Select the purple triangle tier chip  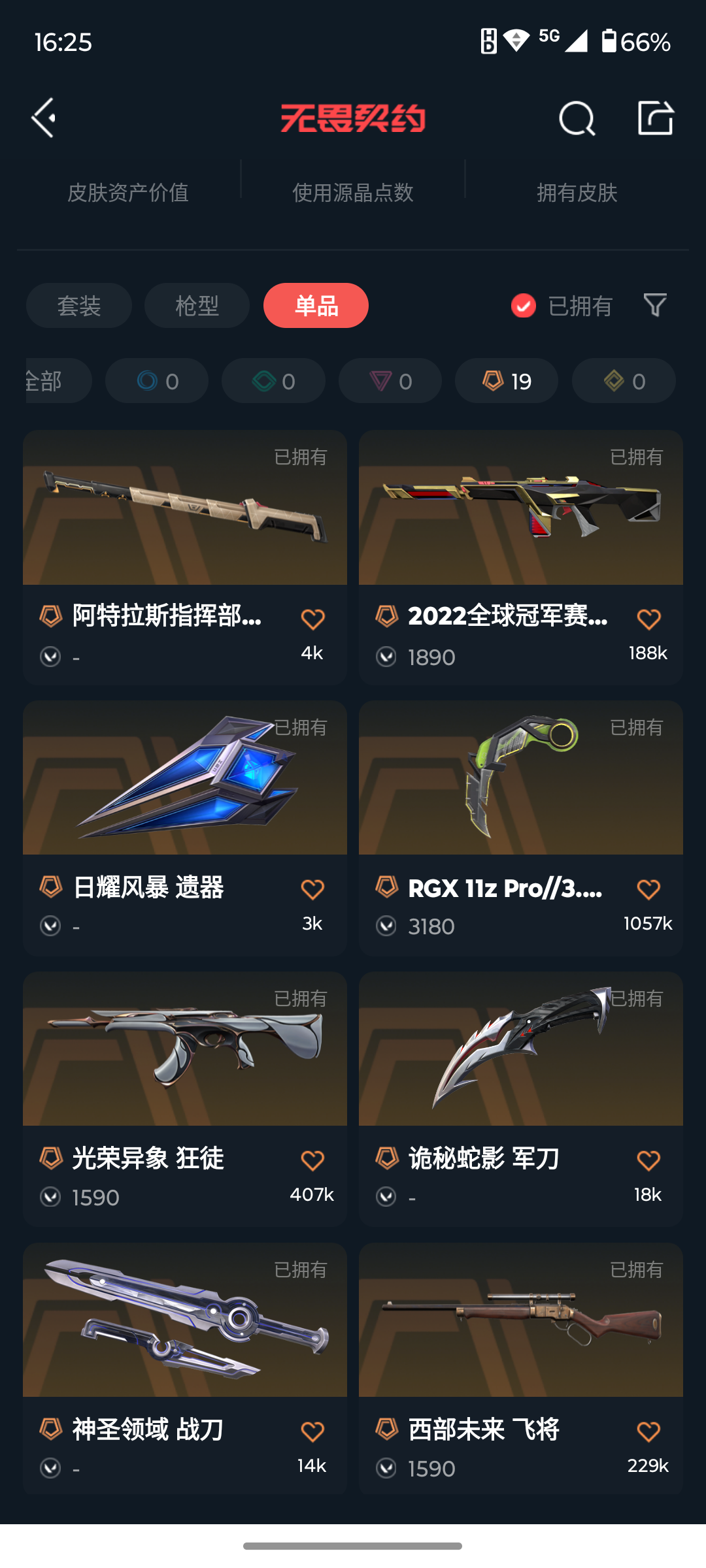click(390, 381)
